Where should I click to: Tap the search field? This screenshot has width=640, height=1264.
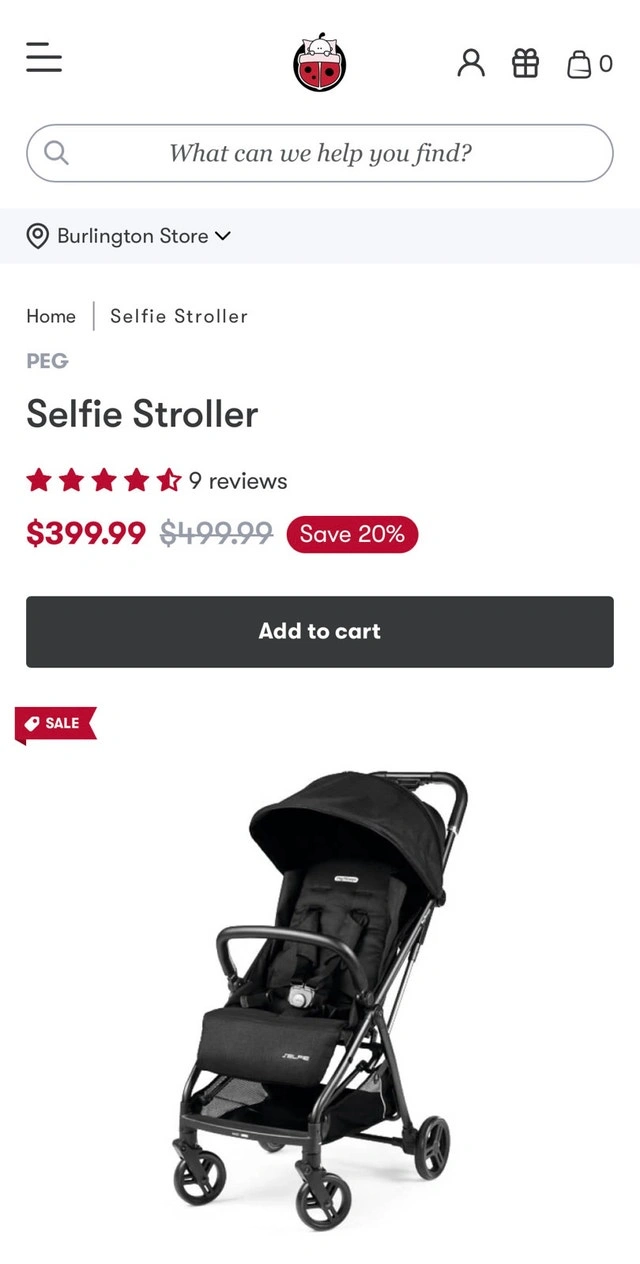(x=320, y=153)
